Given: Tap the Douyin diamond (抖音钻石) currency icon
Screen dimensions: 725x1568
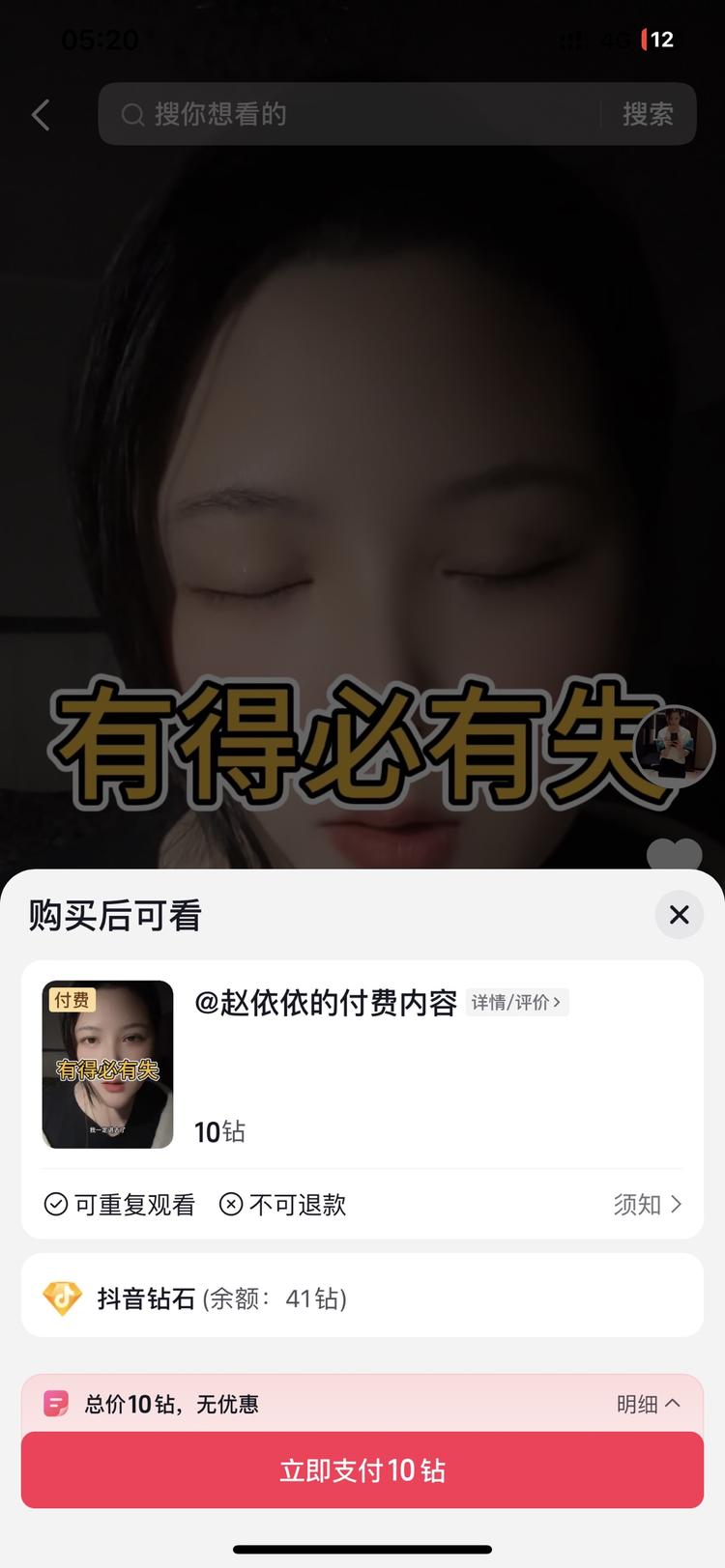Looking at the screenshot, I should [62, 1297].
